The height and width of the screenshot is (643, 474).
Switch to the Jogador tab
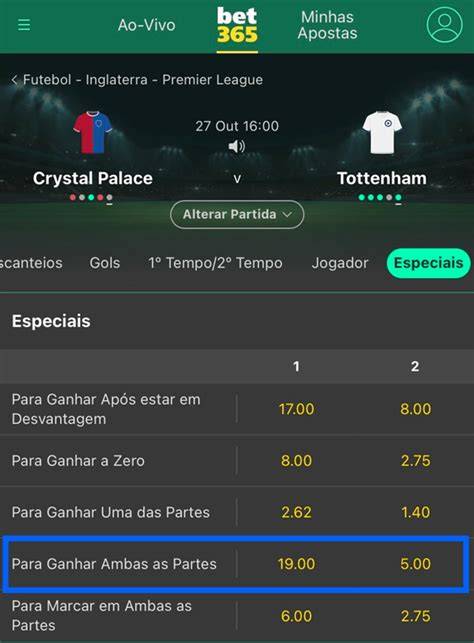[x=340, y=263]
